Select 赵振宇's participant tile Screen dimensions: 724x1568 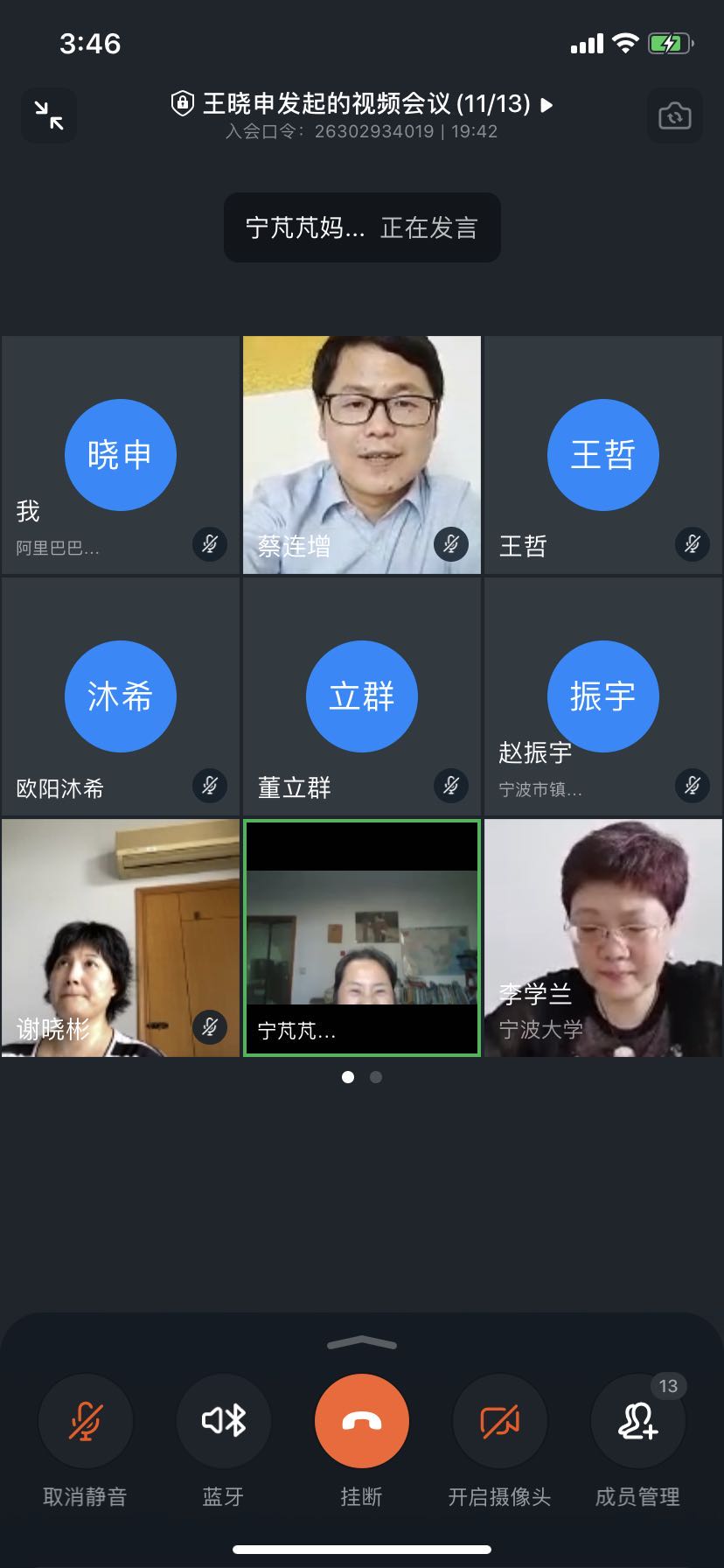[603, 696]
